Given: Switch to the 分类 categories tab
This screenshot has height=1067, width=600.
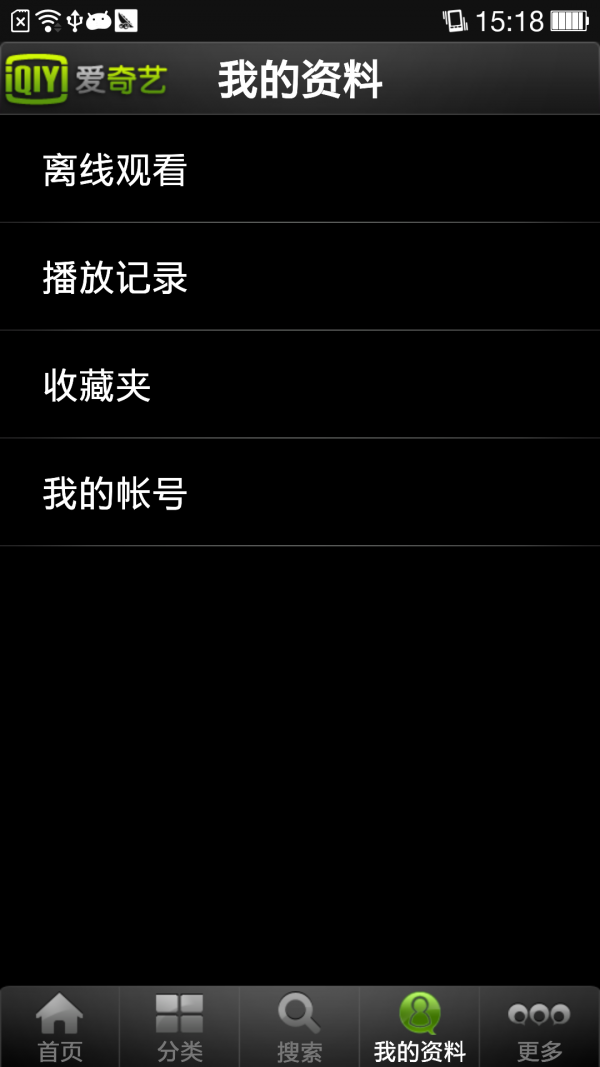Looking at the screenshot, I should pyautogui.click(x=180, y=1027).
